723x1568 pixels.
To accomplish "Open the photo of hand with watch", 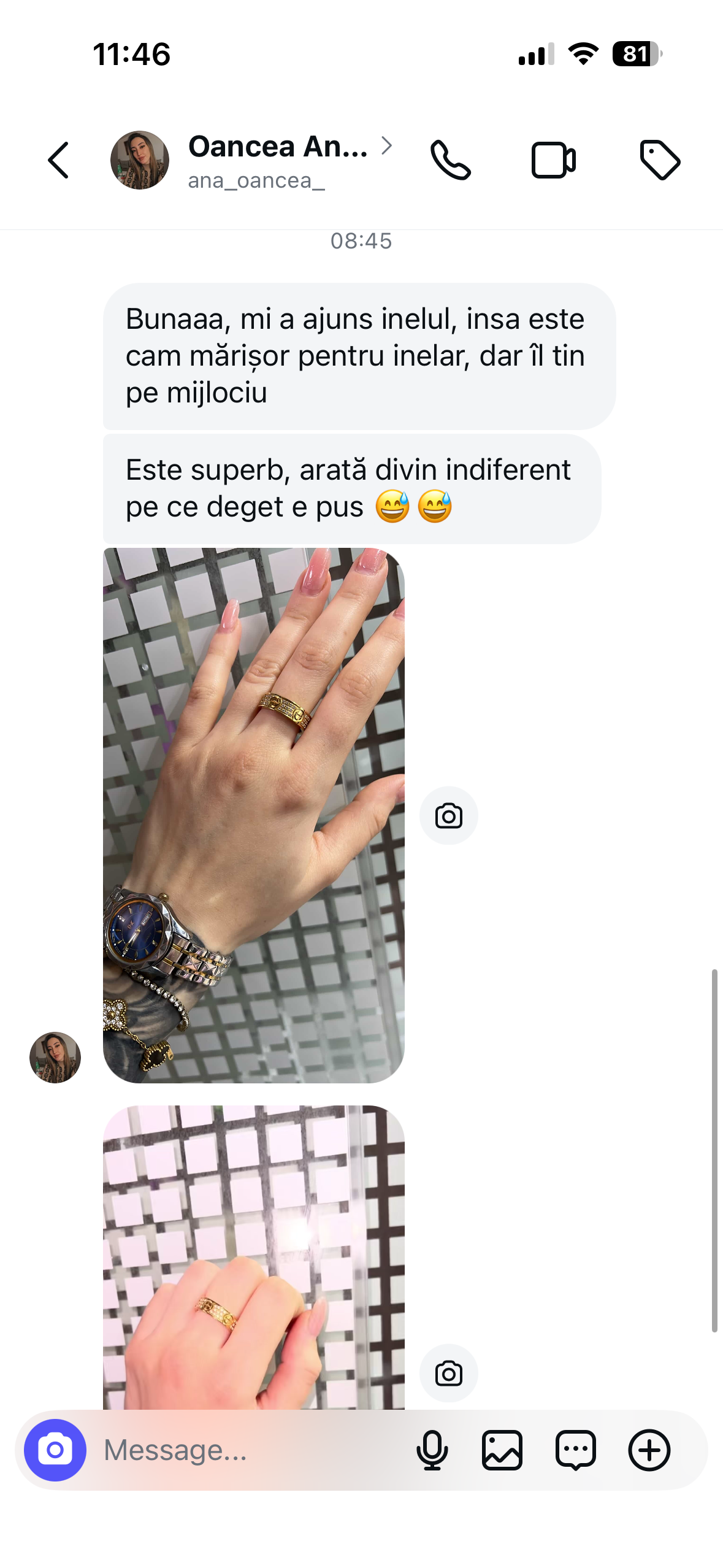I will tap(253, 815).
